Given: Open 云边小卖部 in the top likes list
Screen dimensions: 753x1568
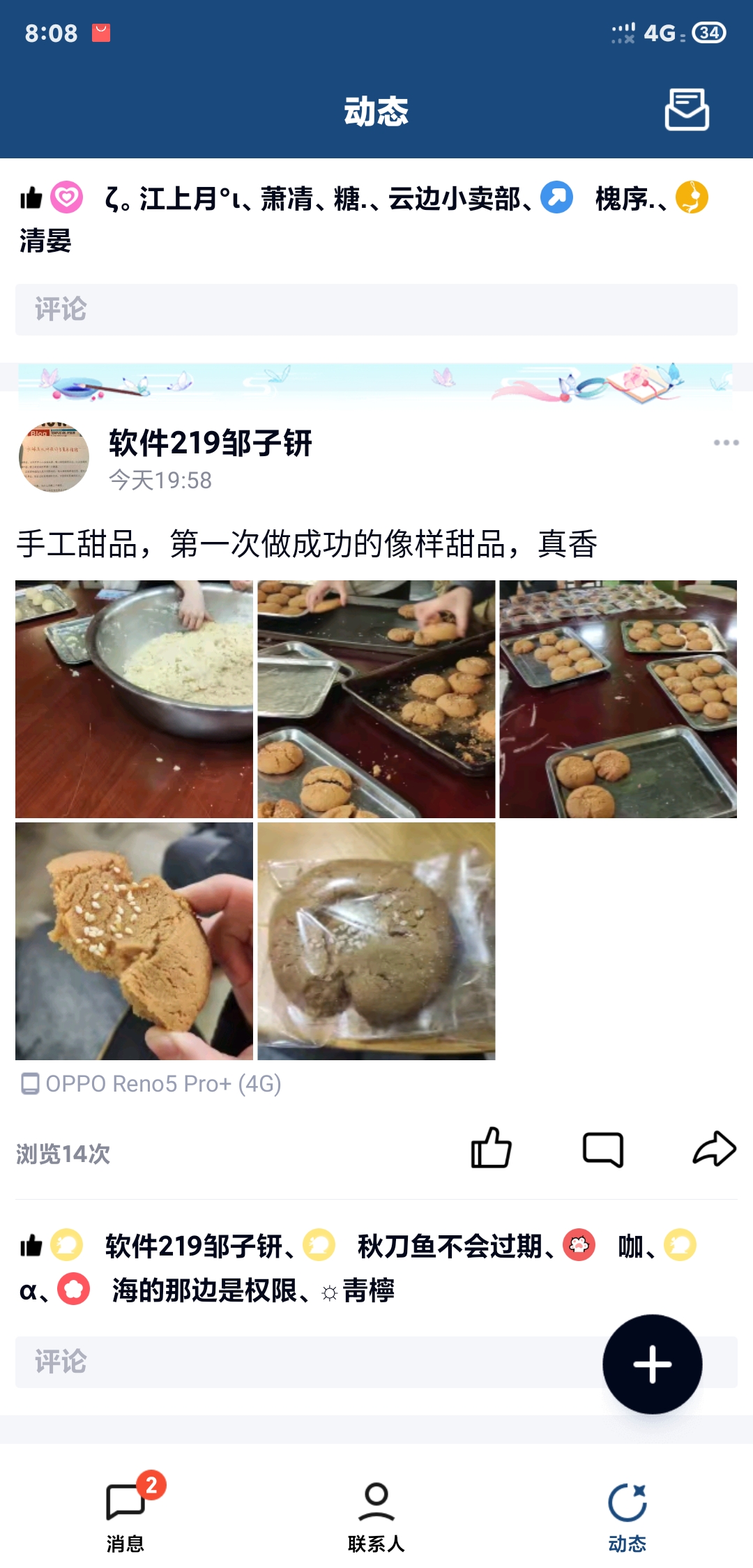Looking at the screenshot, I should click(455, 199).
